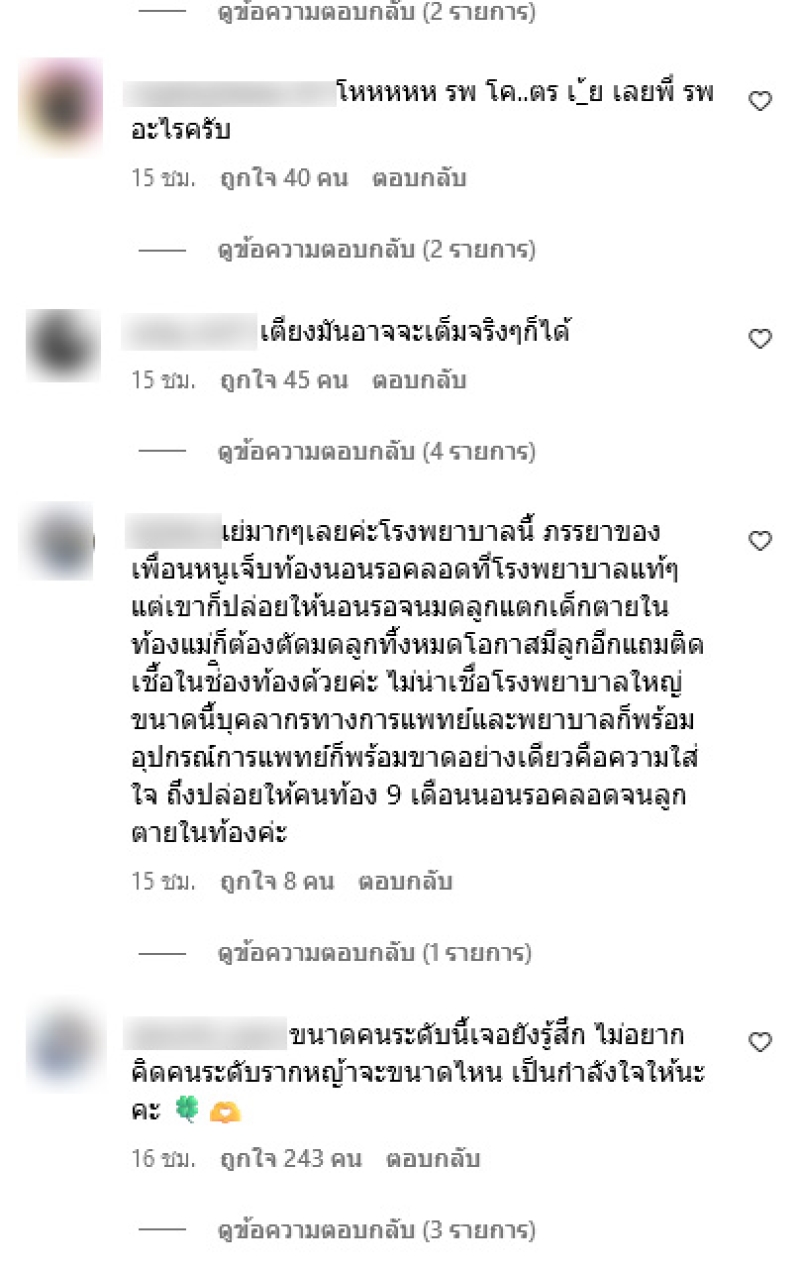This screenshot has width=800, height=1270.
Task: Reply to the comment with 40 likes
Action: click(419, 179)
